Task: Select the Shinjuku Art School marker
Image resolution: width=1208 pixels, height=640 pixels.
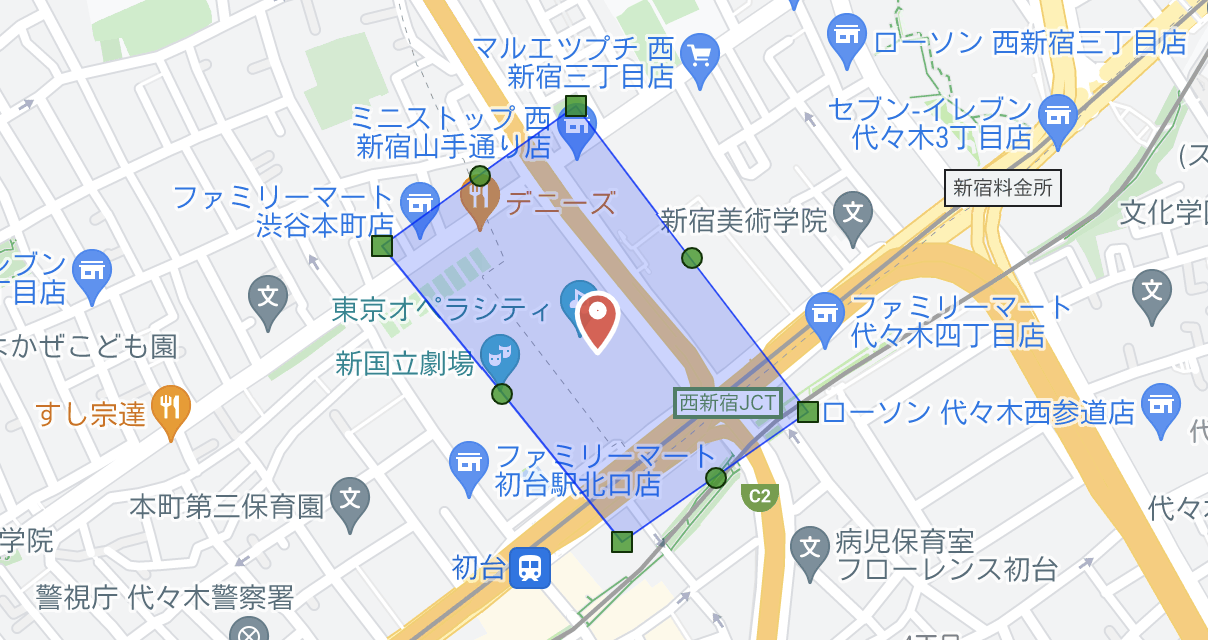Action: click(x=853, y=216)
